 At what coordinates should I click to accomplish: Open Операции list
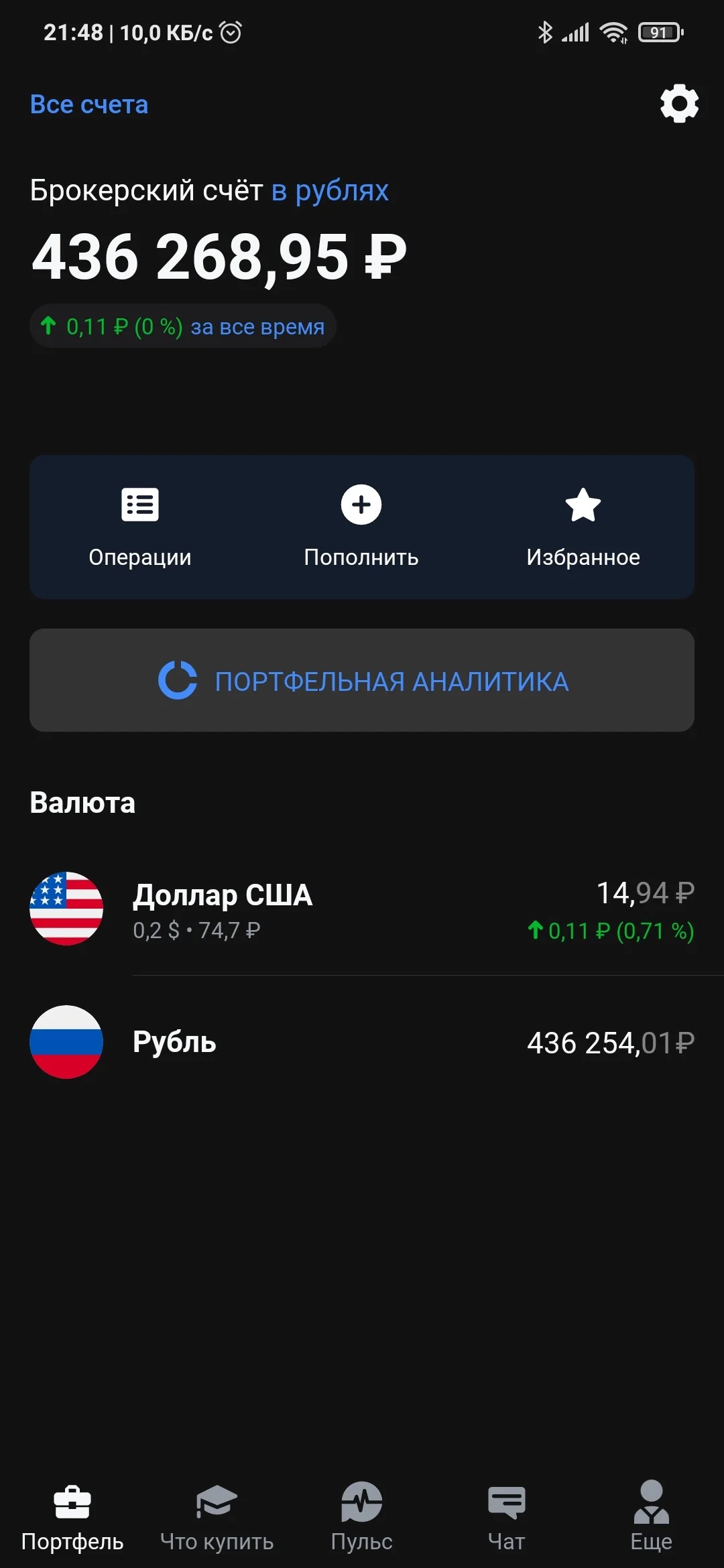(140, 527)
